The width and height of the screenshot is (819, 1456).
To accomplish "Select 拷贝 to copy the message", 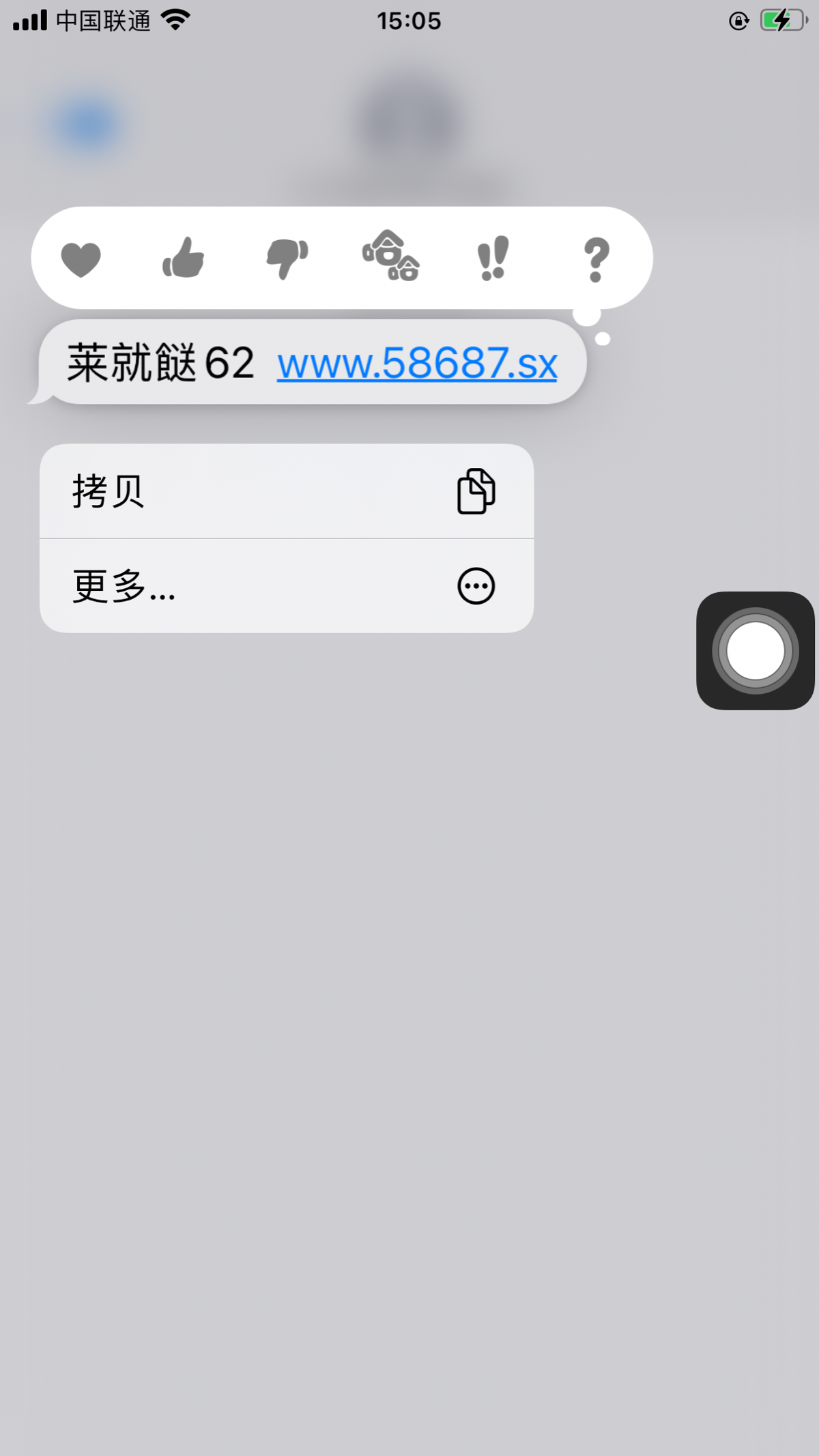I will (x=287, y=491).
